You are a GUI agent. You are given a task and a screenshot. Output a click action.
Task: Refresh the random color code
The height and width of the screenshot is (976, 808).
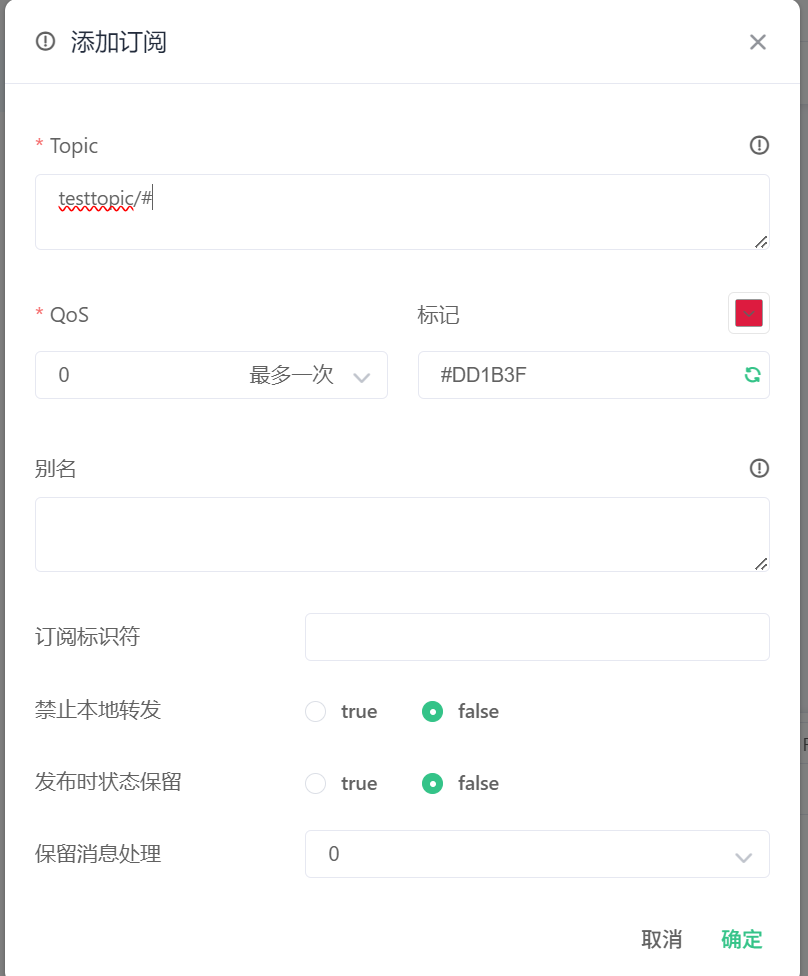click(x=752, y=375)
